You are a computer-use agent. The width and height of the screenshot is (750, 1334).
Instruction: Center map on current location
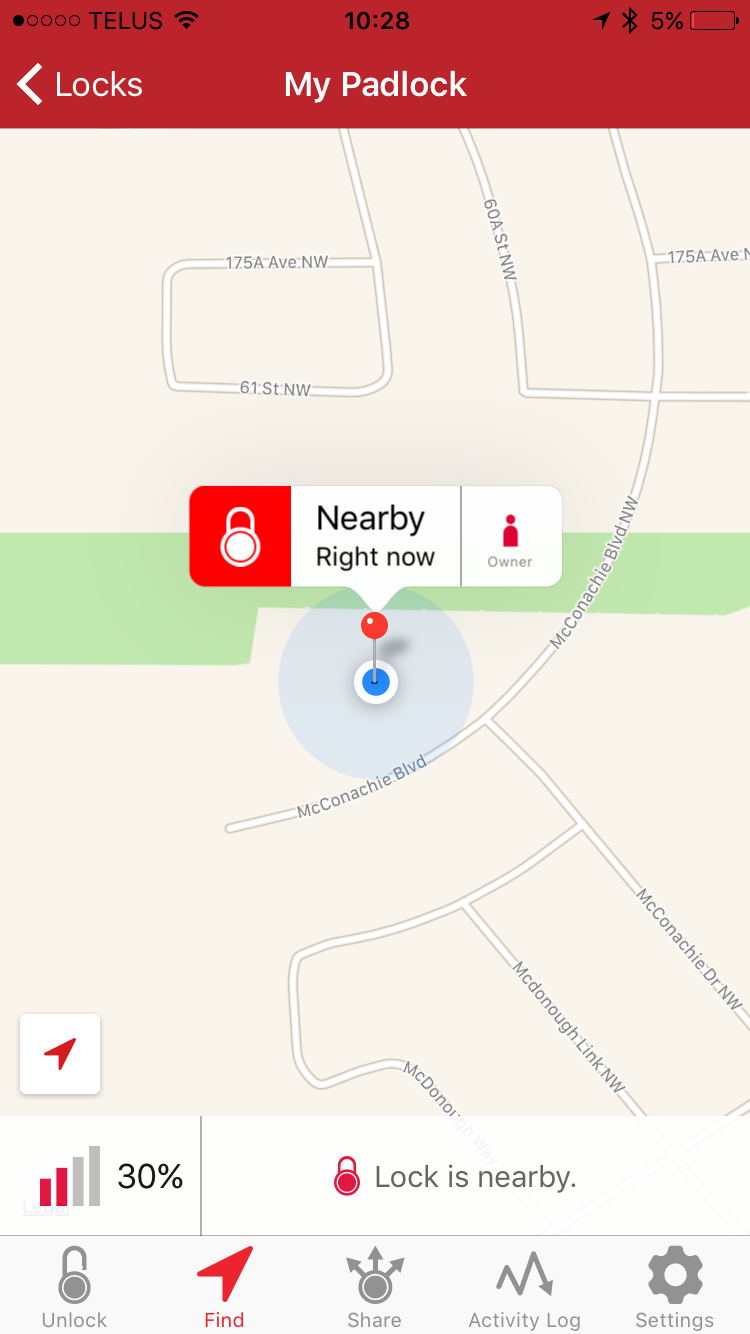[60, 1054]
